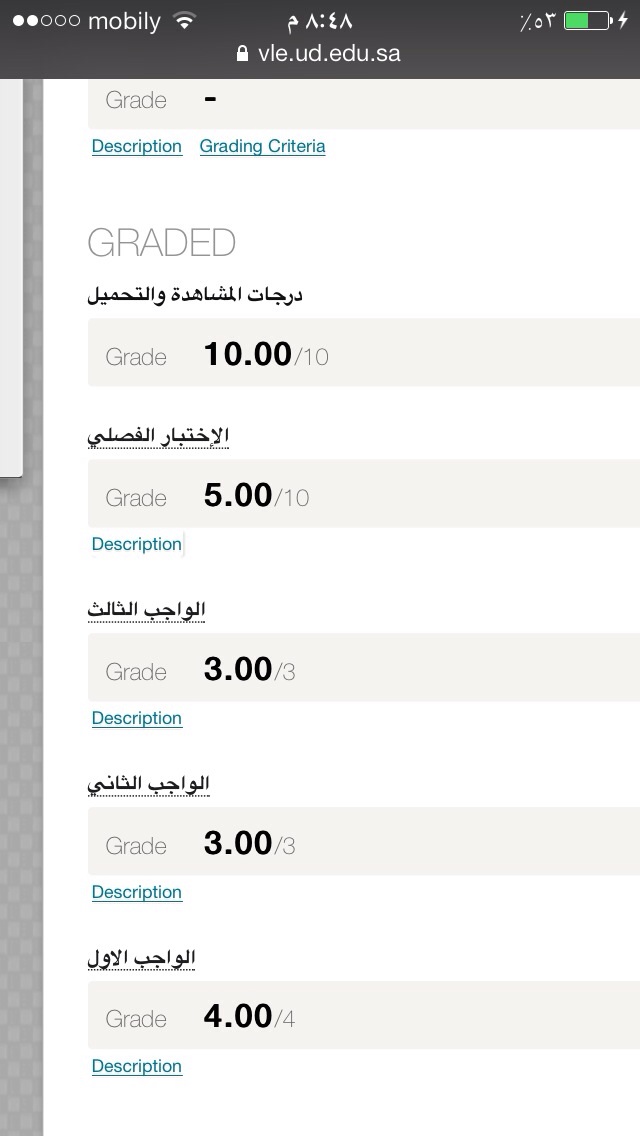The image size is (640, 1136).
Task: Open the Grading Criteria link
Action: point(262,146)
